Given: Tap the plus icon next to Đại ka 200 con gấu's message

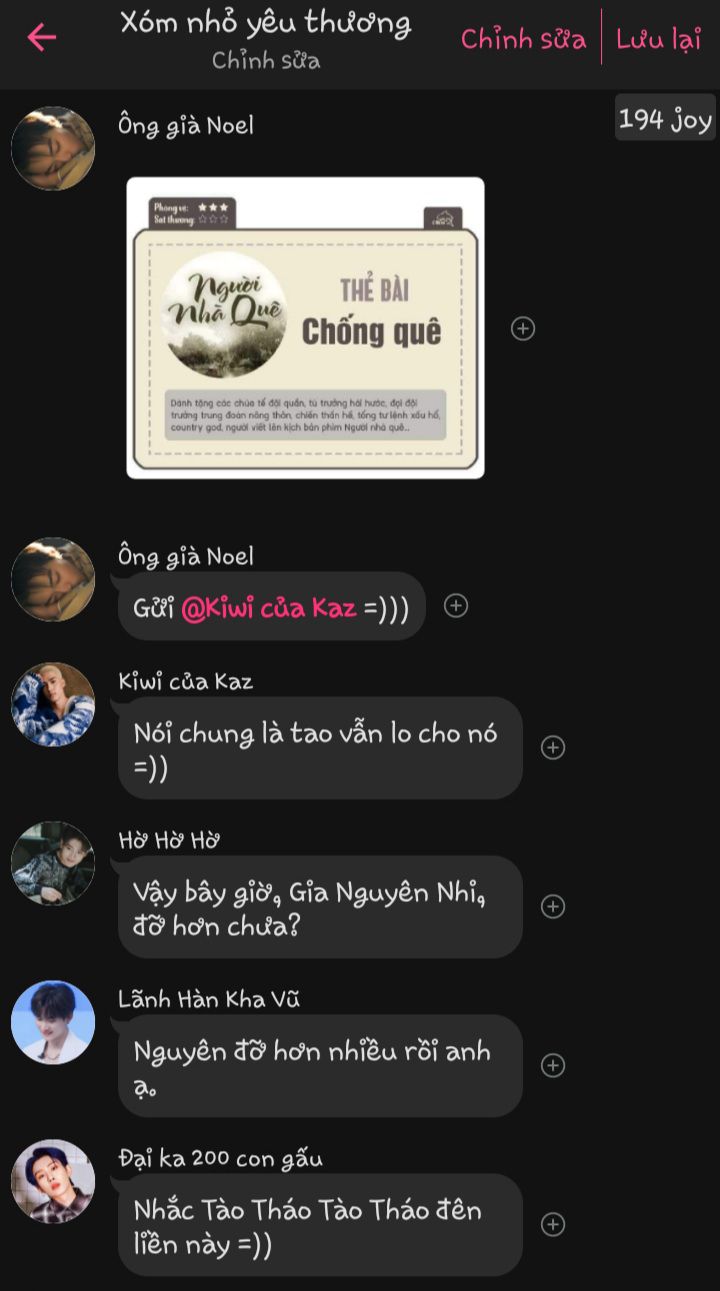Looking at the screenshot, I should pos(553,1224).
